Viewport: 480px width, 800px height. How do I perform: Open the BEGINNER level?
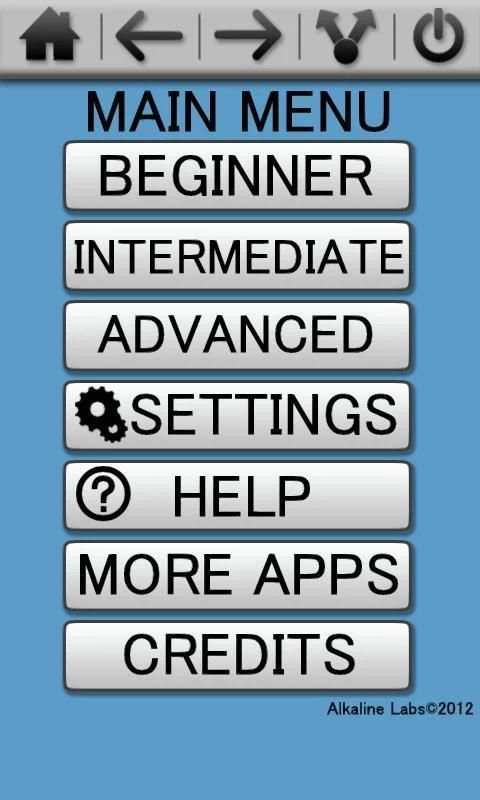(237, 176)
